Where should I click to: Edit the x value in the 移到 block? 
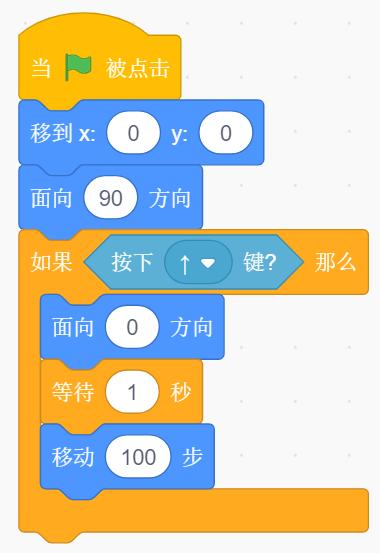[133, 133]
